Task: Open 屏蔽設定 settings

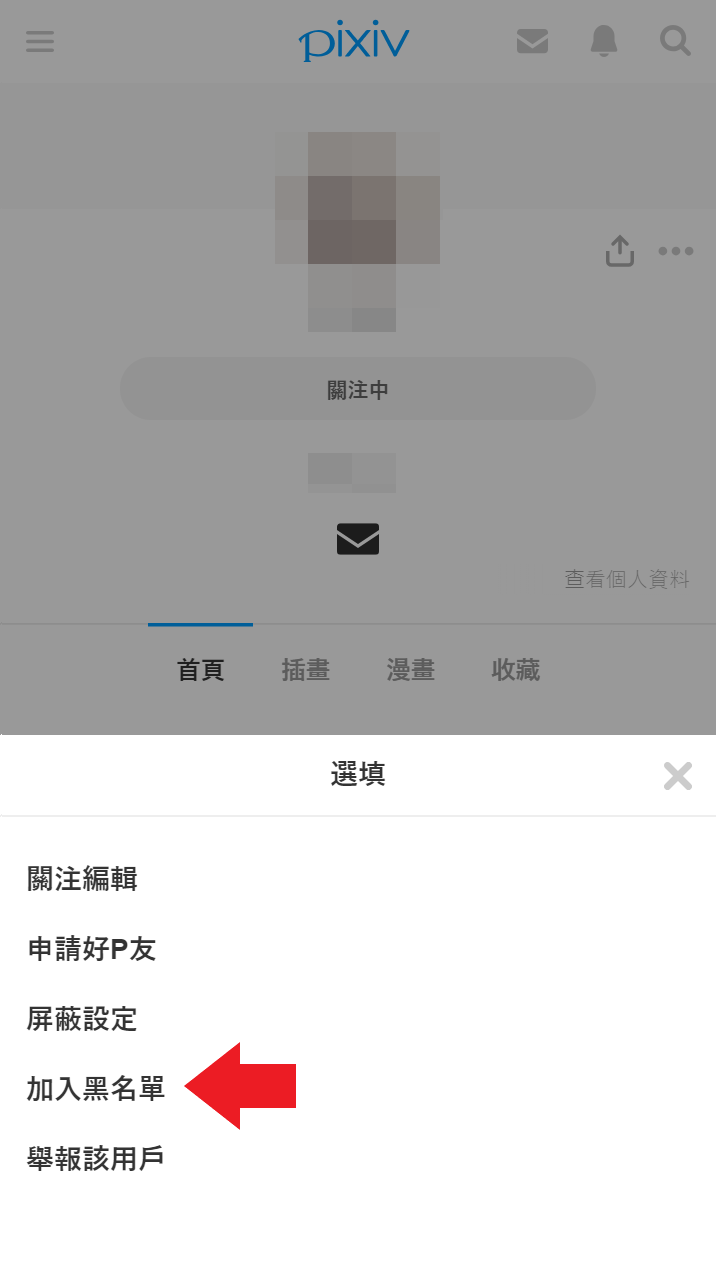Action: click(x=82, y=1019)
